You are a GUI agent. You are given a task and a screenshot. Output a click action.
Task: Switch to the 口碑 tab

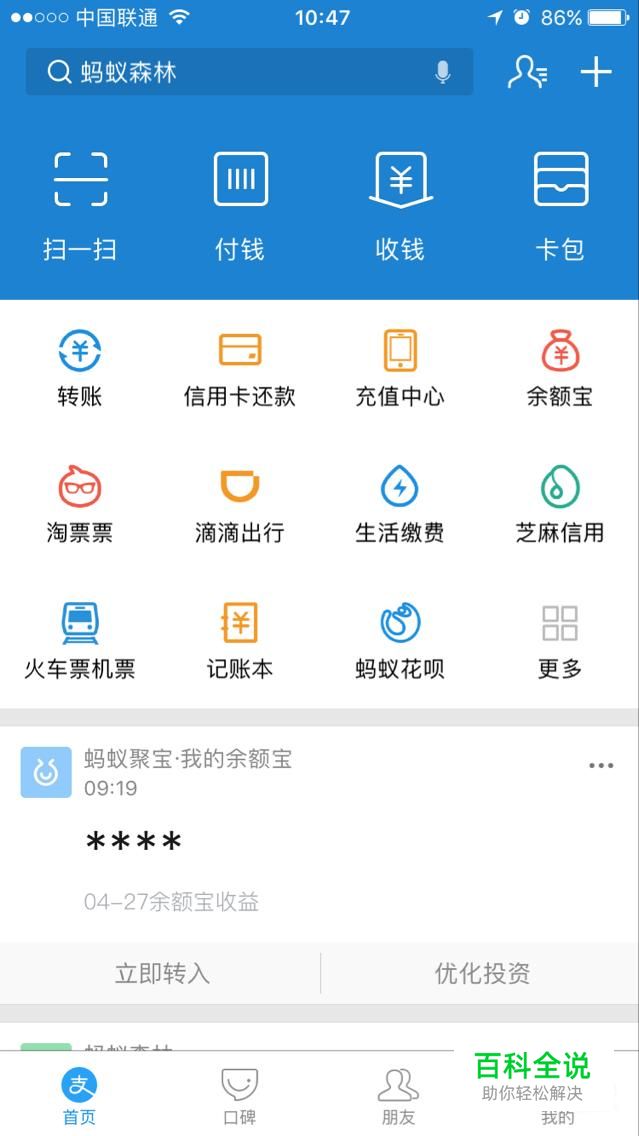pyautogui.click(x=239, y=1095)
